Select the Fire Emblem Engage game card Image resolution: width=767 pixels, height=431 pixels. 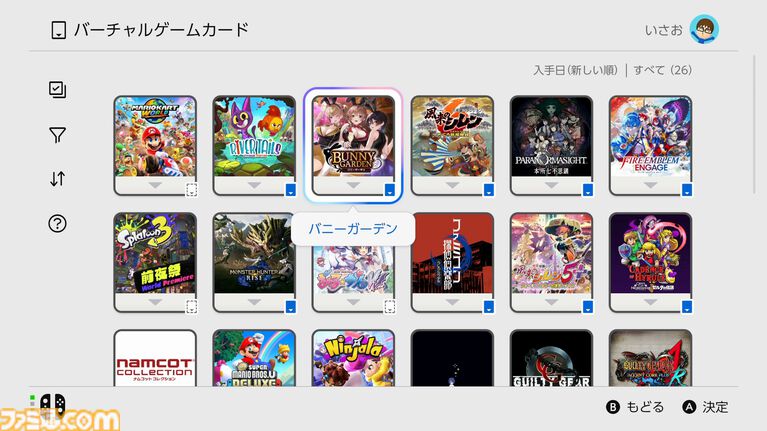tap(650, 139)
